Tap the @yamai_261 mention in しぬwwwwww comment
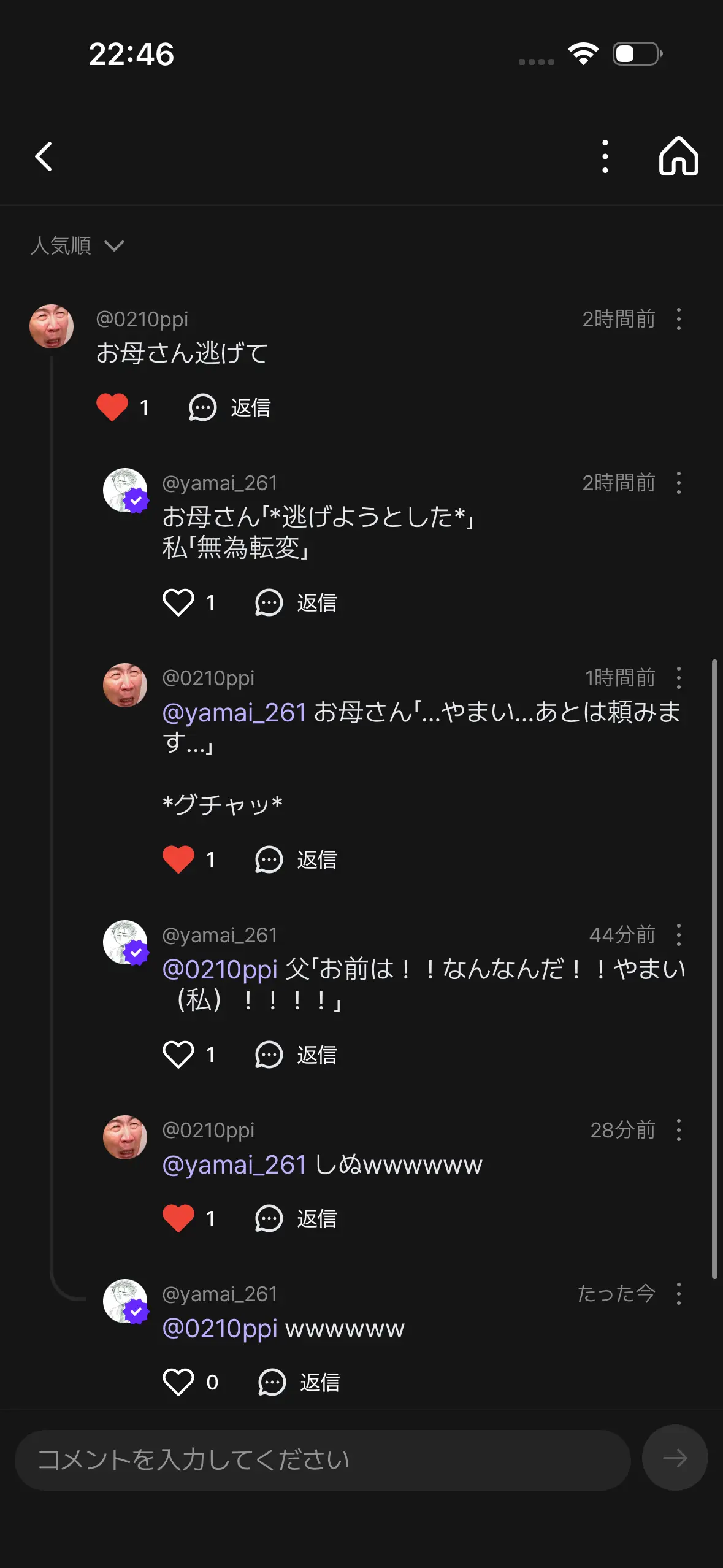The image size is (723, 1568). 234,1164
